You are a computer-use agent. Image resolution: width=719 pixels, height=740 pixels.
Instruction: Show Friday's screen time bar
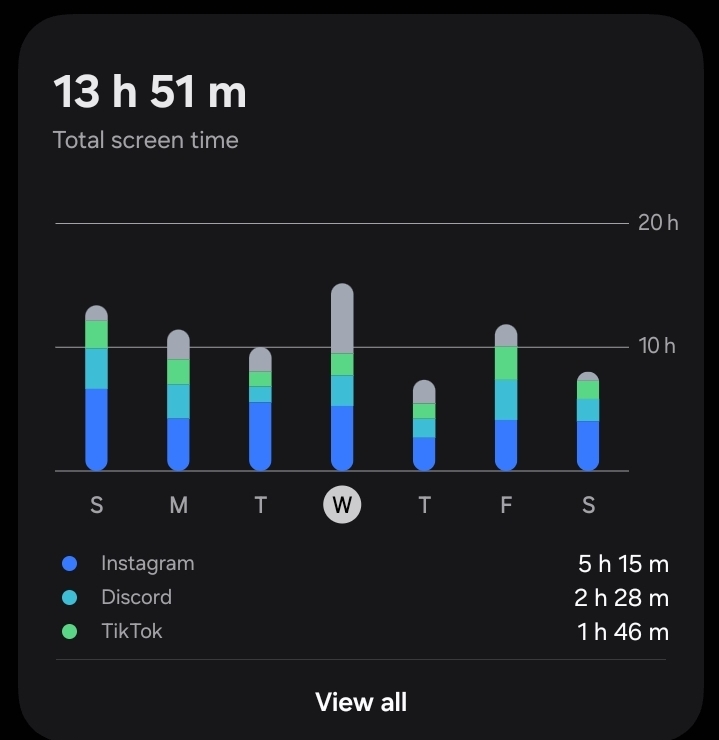(506, 397)
